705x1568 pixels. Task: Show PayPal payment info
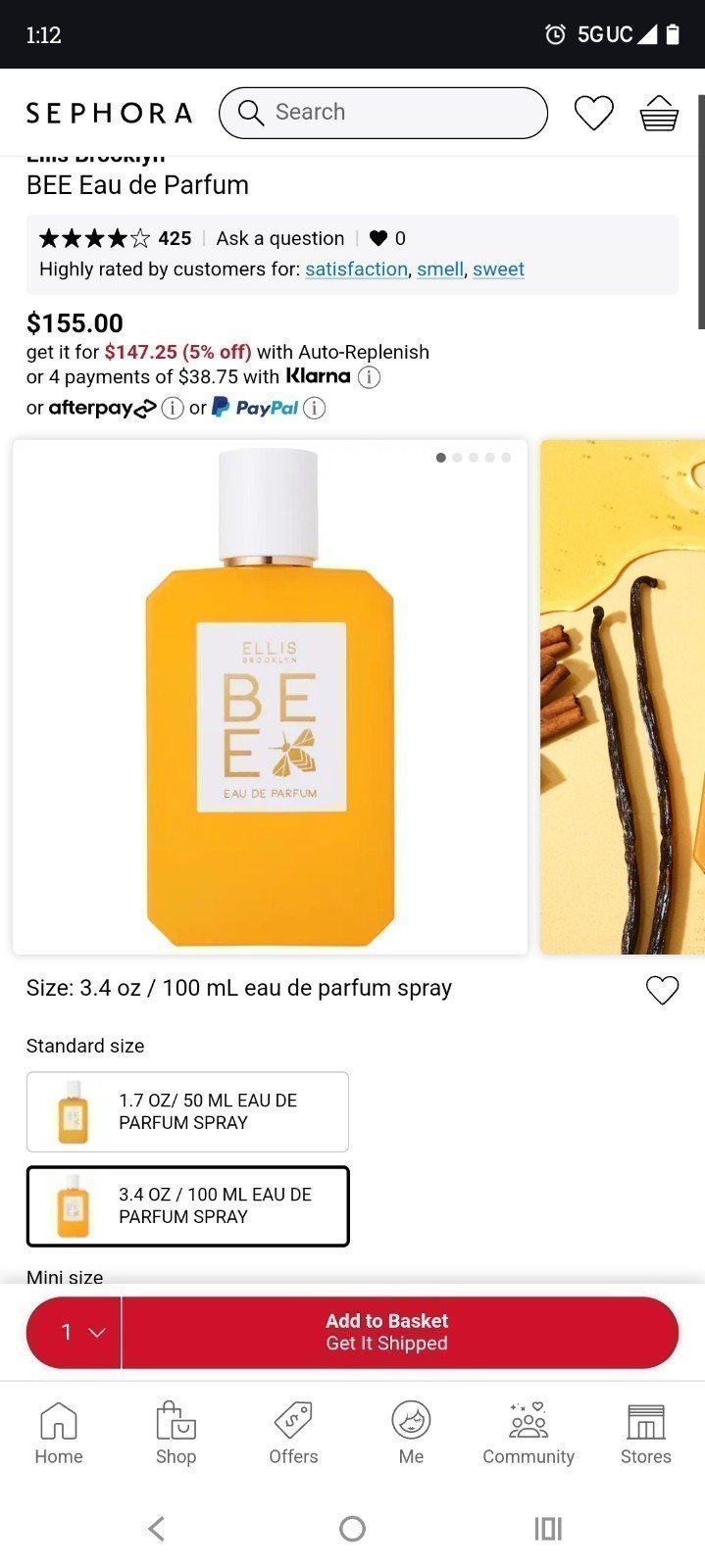[x=314, y=408]
